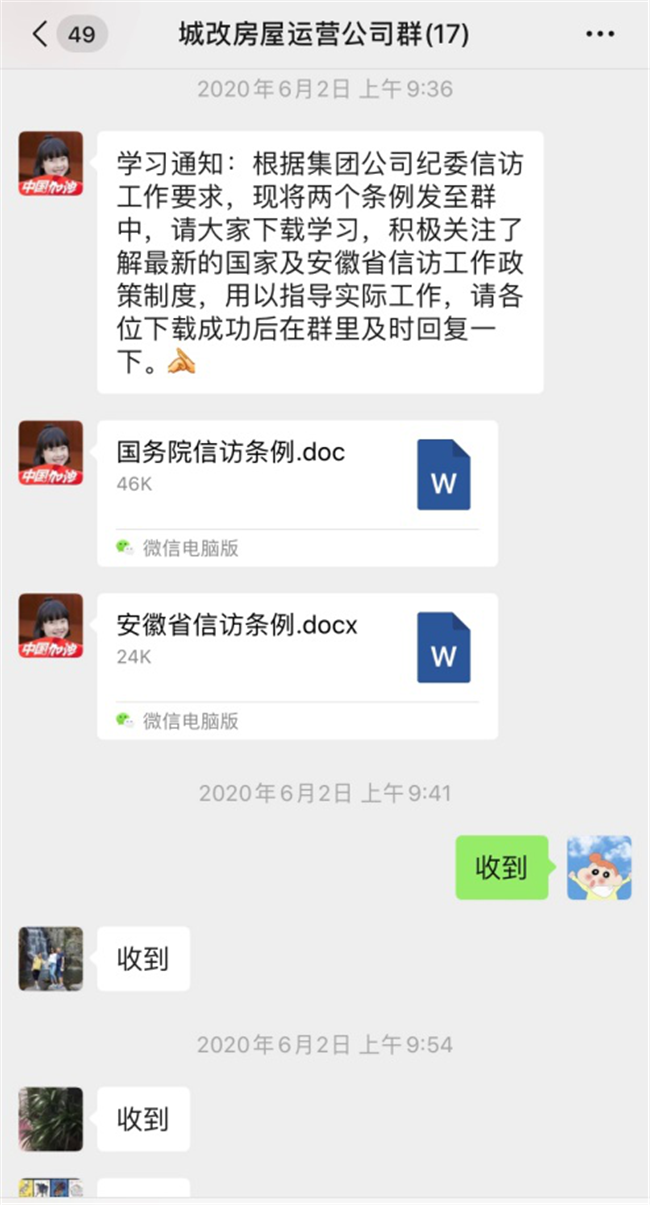Open the 国务院信访条例.doc file
The image size is (650, 1205).
(x=297, y=493)
